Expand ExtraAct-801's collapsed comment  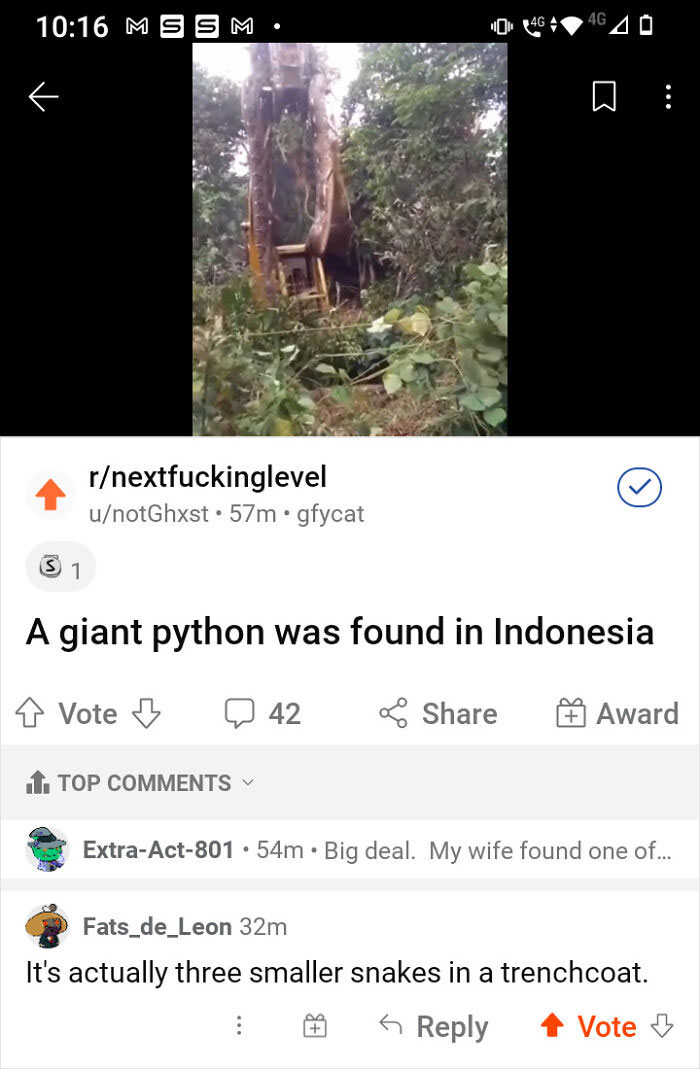[x=375, y=850]
